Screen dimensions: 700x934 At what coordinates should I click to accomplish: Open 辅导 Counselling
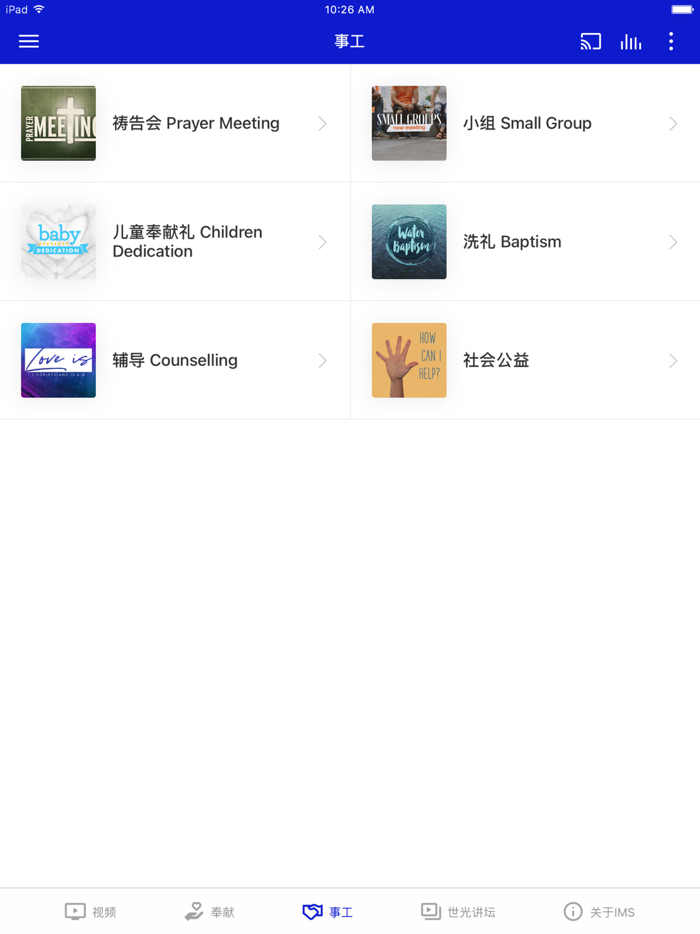pyautogui.click(x=175, y=360)
